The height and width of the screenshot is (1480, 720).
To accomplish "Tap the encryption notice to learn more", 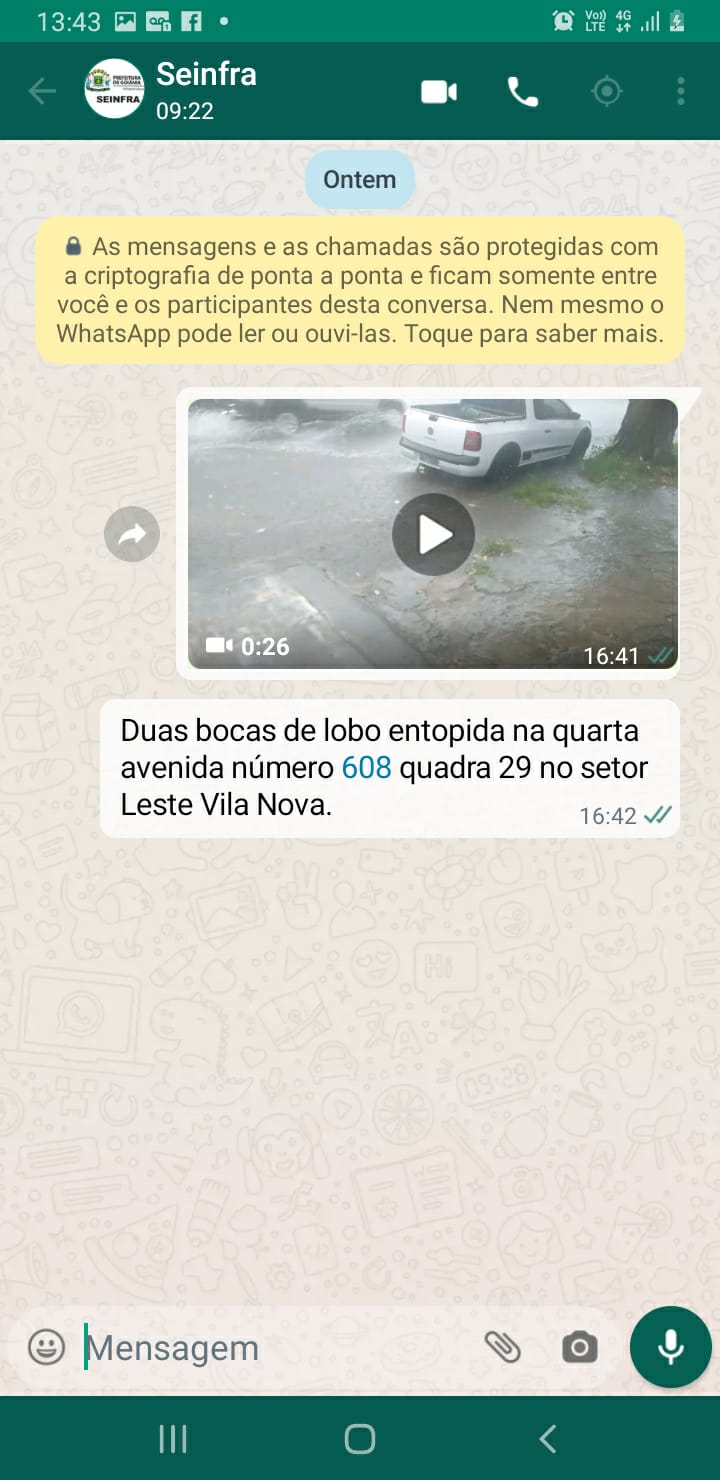I will (x=360, y=290).
